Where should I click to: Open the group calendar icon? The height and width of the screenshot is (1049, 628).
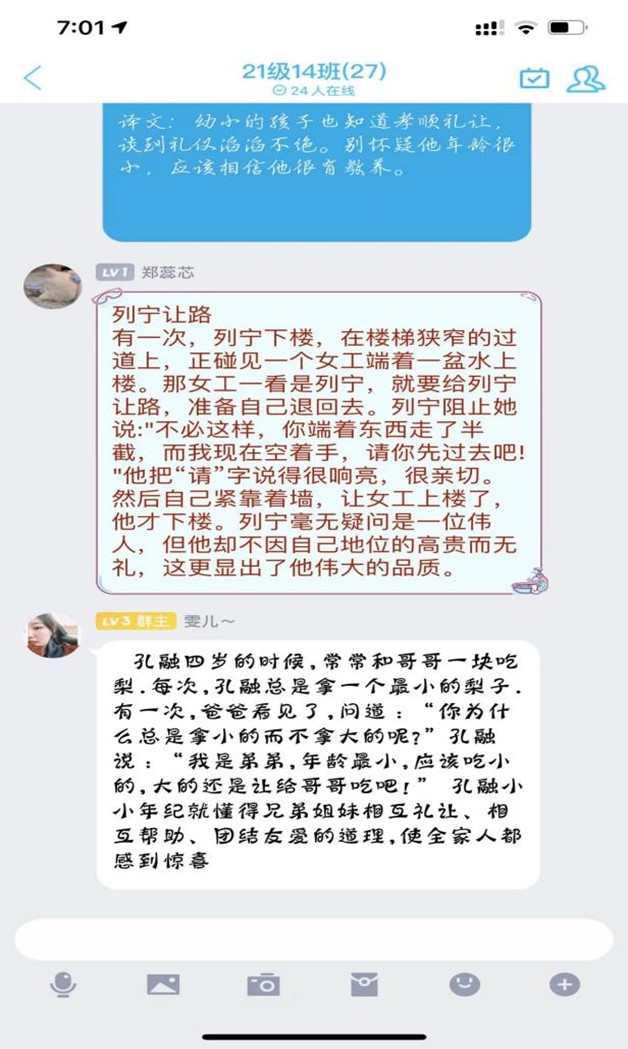[534, 78]
